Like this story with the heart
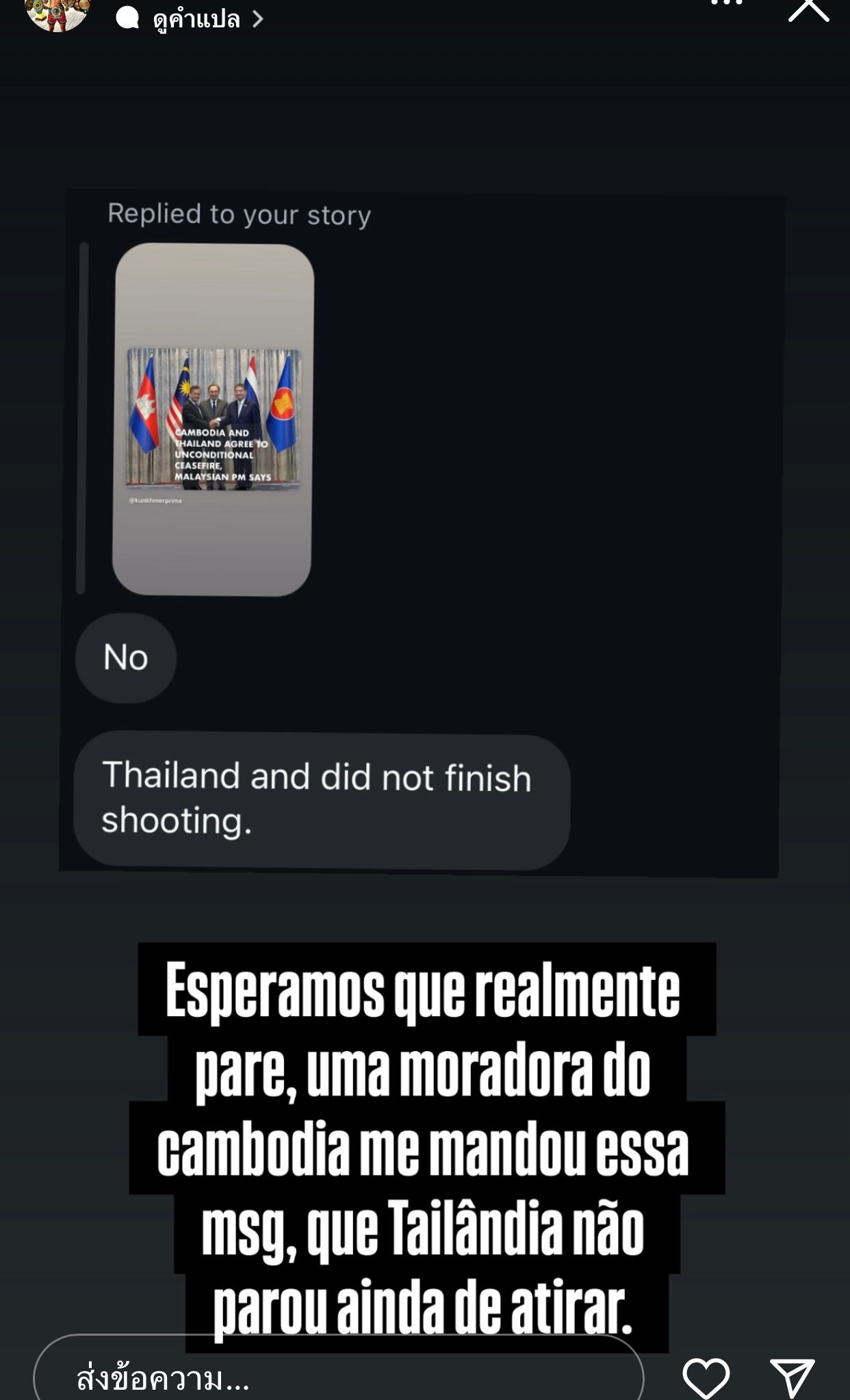Screen dimensions: 850x1400 point(706,1378)
